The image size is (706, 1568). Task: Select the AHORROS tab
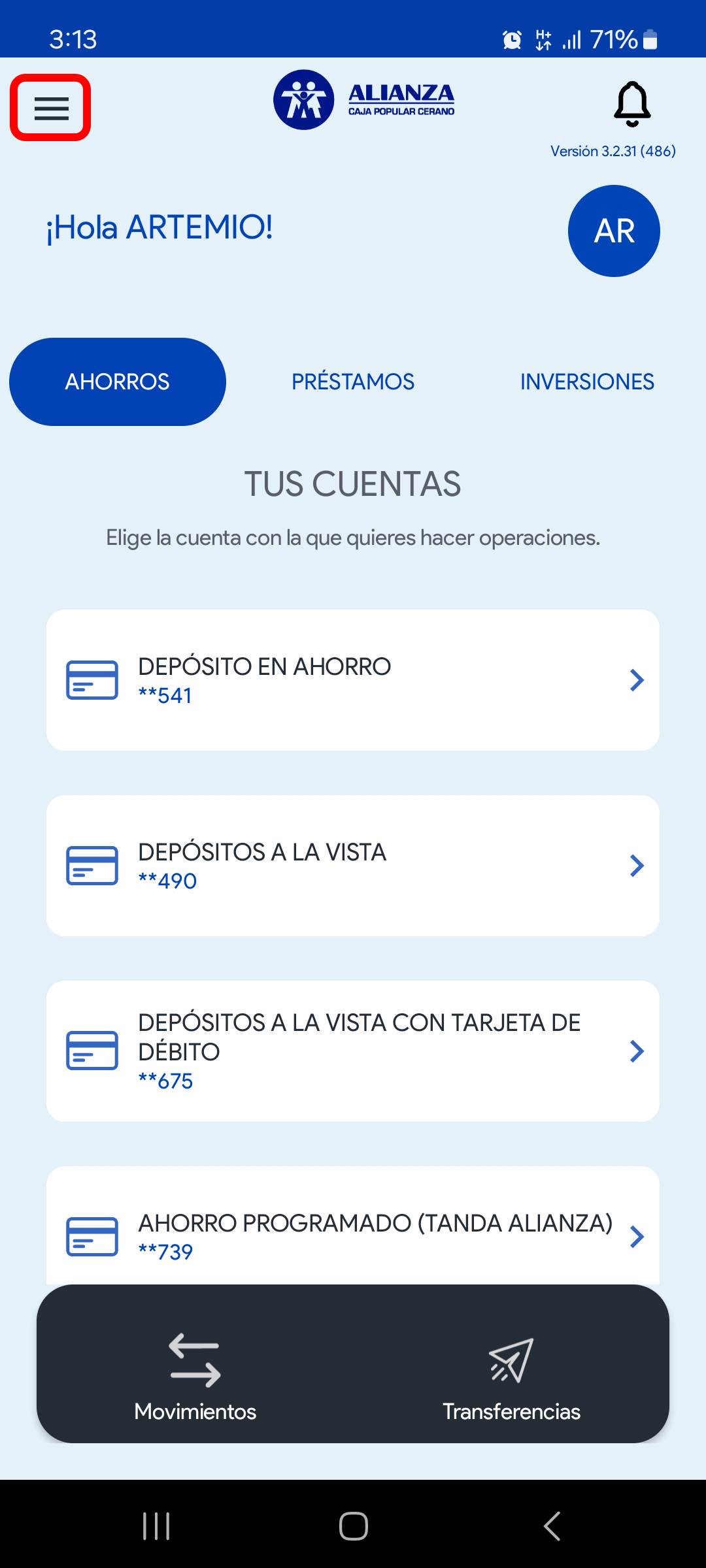pos(118,382)
